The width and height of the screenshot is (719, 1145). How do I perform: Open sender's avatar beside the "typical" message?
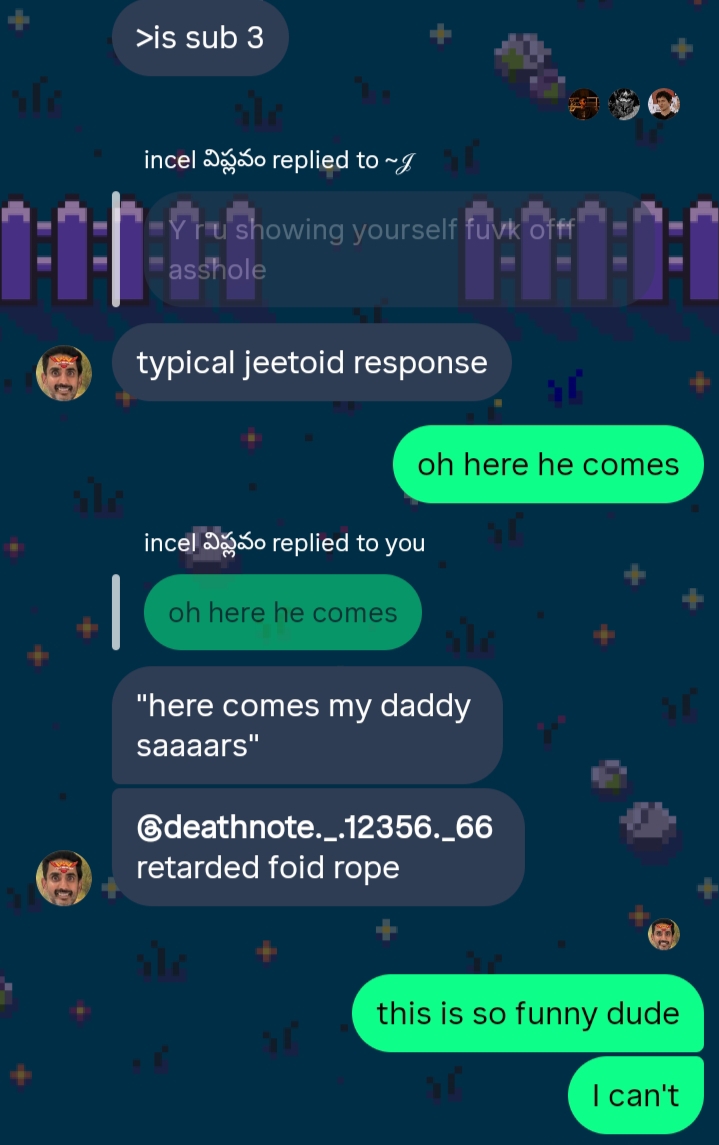point(64,372)
